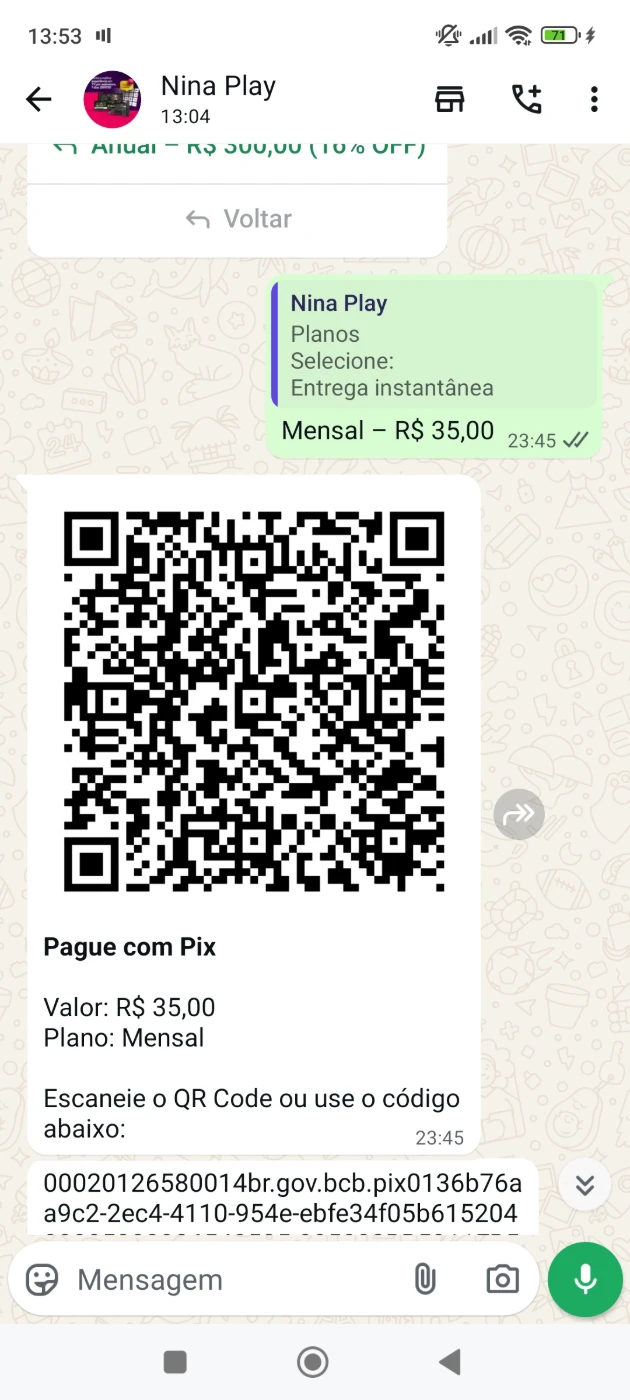Tap the quoted Nina Play Planos message
The height and width of the screenshot is (1400, 630).
[436, 345]
